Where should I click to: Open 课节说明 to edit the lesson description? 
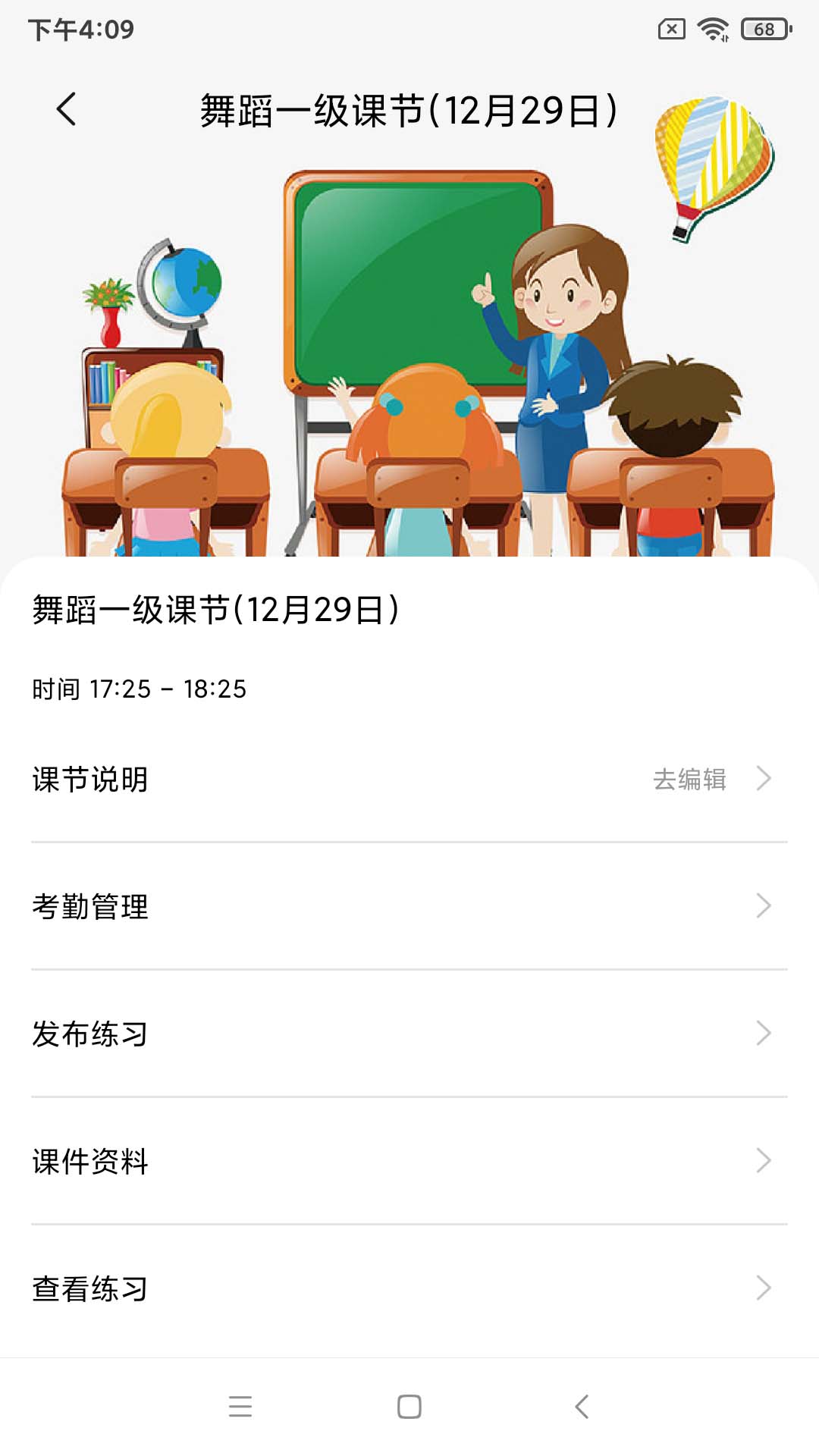409,779
